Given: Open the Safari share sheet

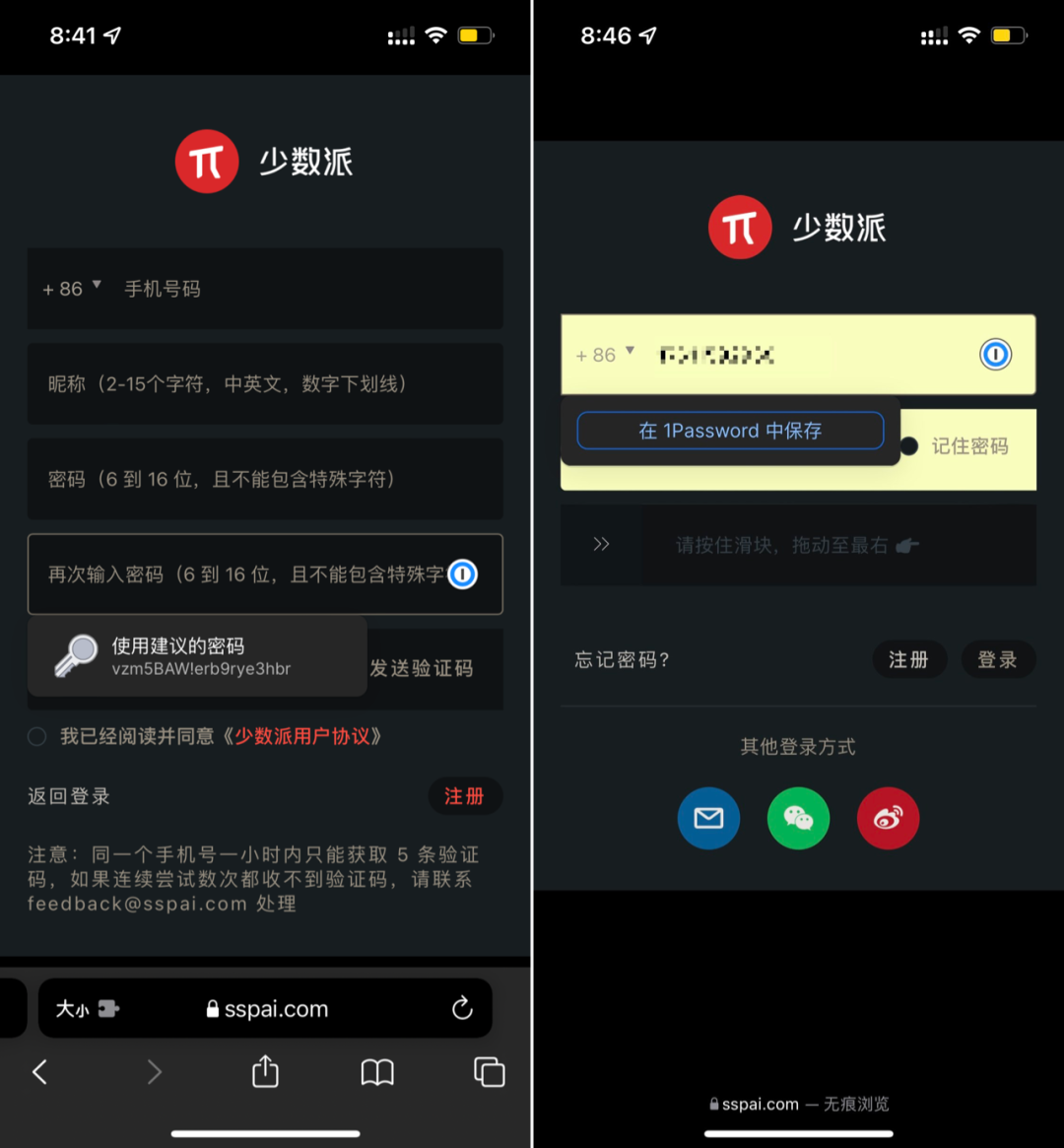Looking at the screenshot, I should (265, 1071).
